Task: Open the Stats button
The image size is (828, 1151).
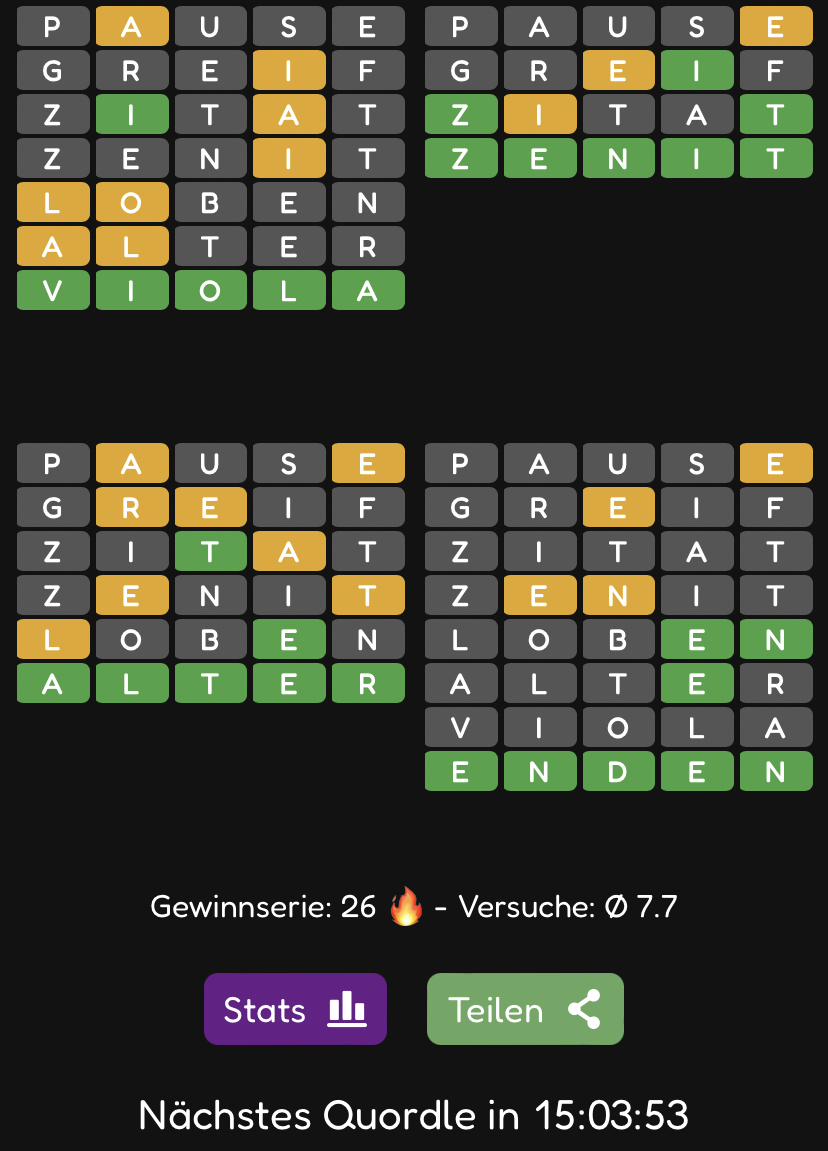Action: click(x=295, y=1009)
